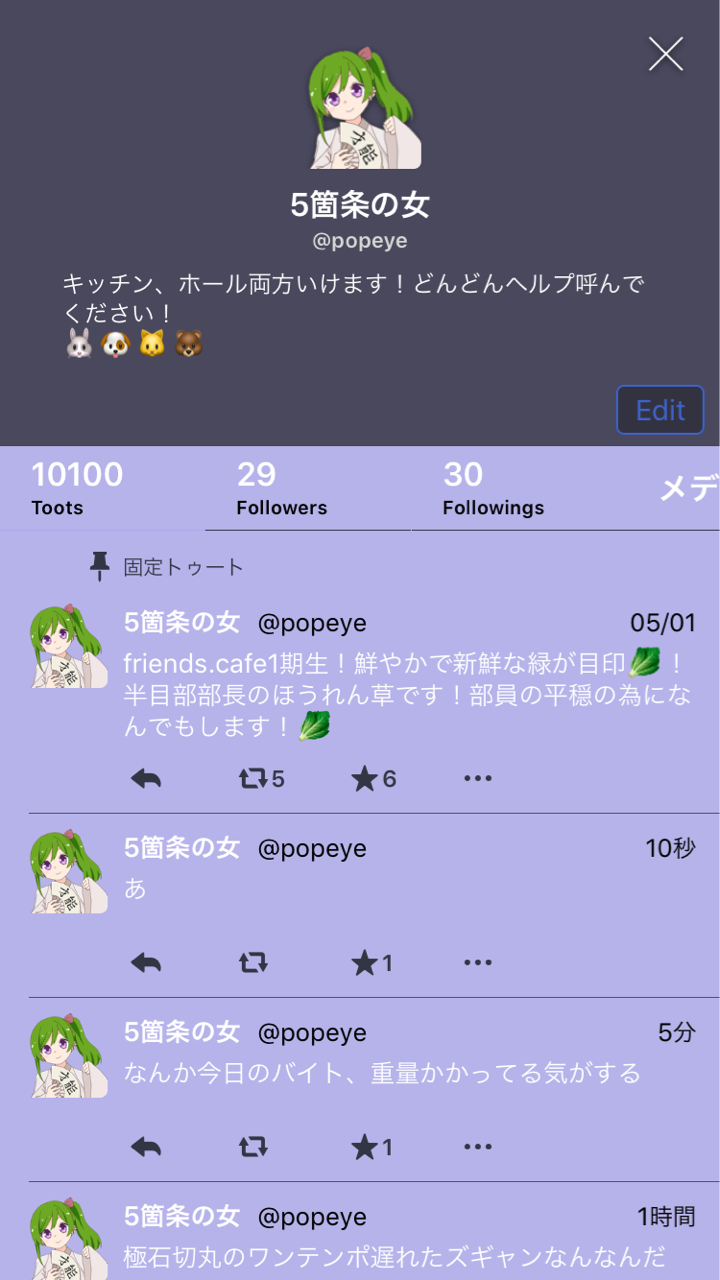The image size is (720, 1280).
Task: Switch to the メデ media tab
Action: [688, 488]
